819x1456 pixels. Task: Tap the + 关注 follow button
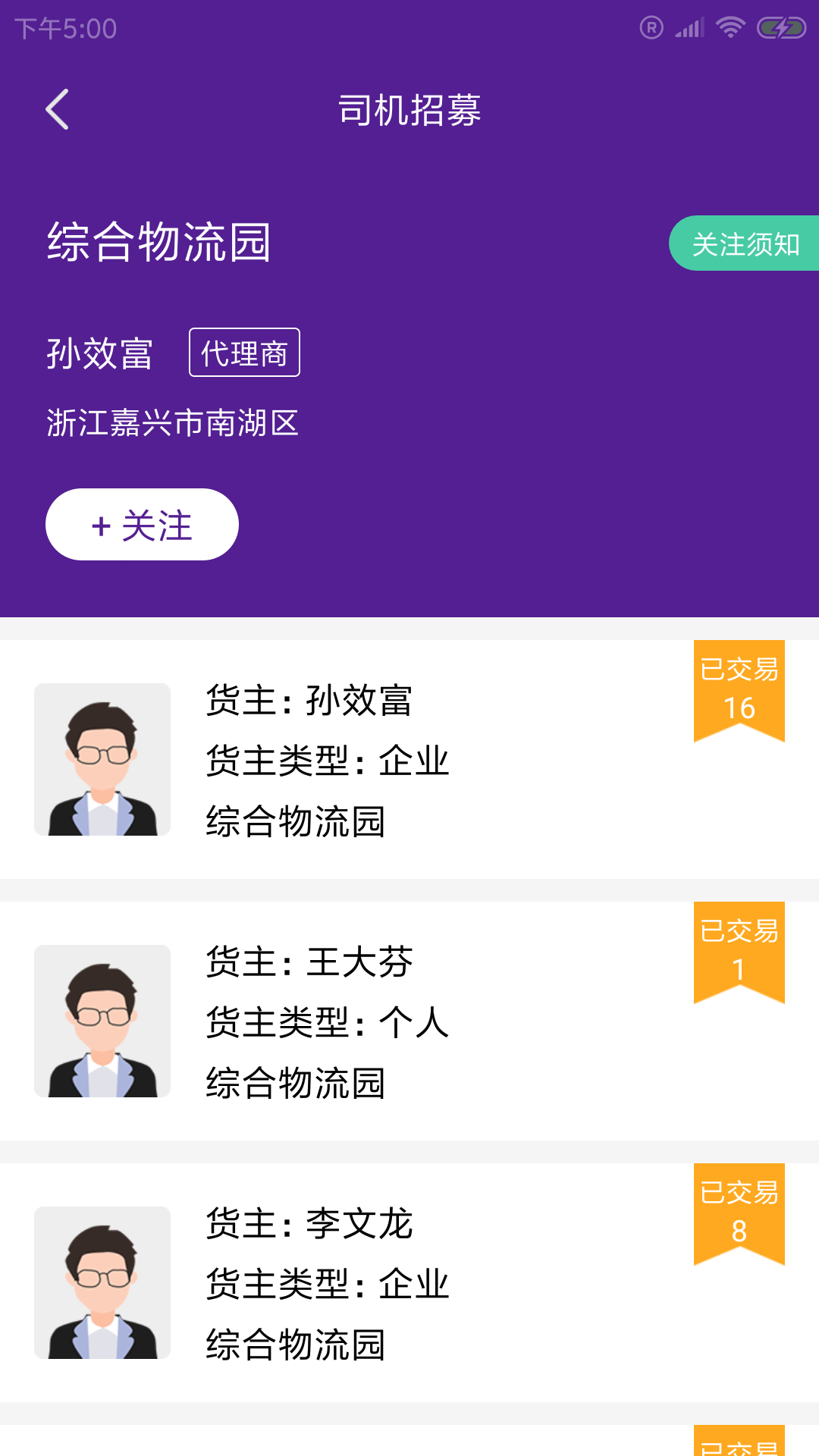tap(142, 525)
